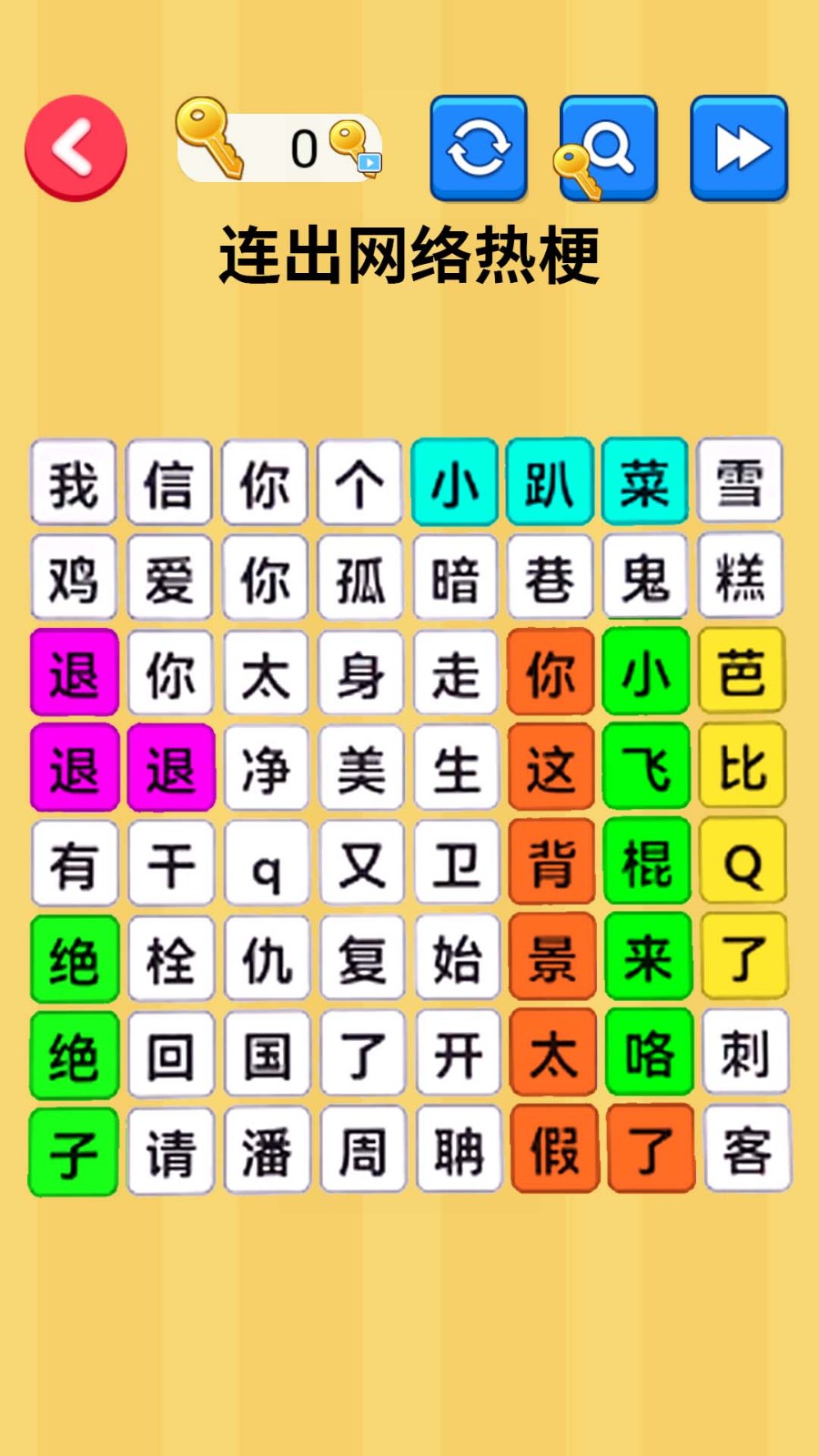Tap the 客 tile
This screenshot has width=819, height=1456.
(x=746, y=1149)
